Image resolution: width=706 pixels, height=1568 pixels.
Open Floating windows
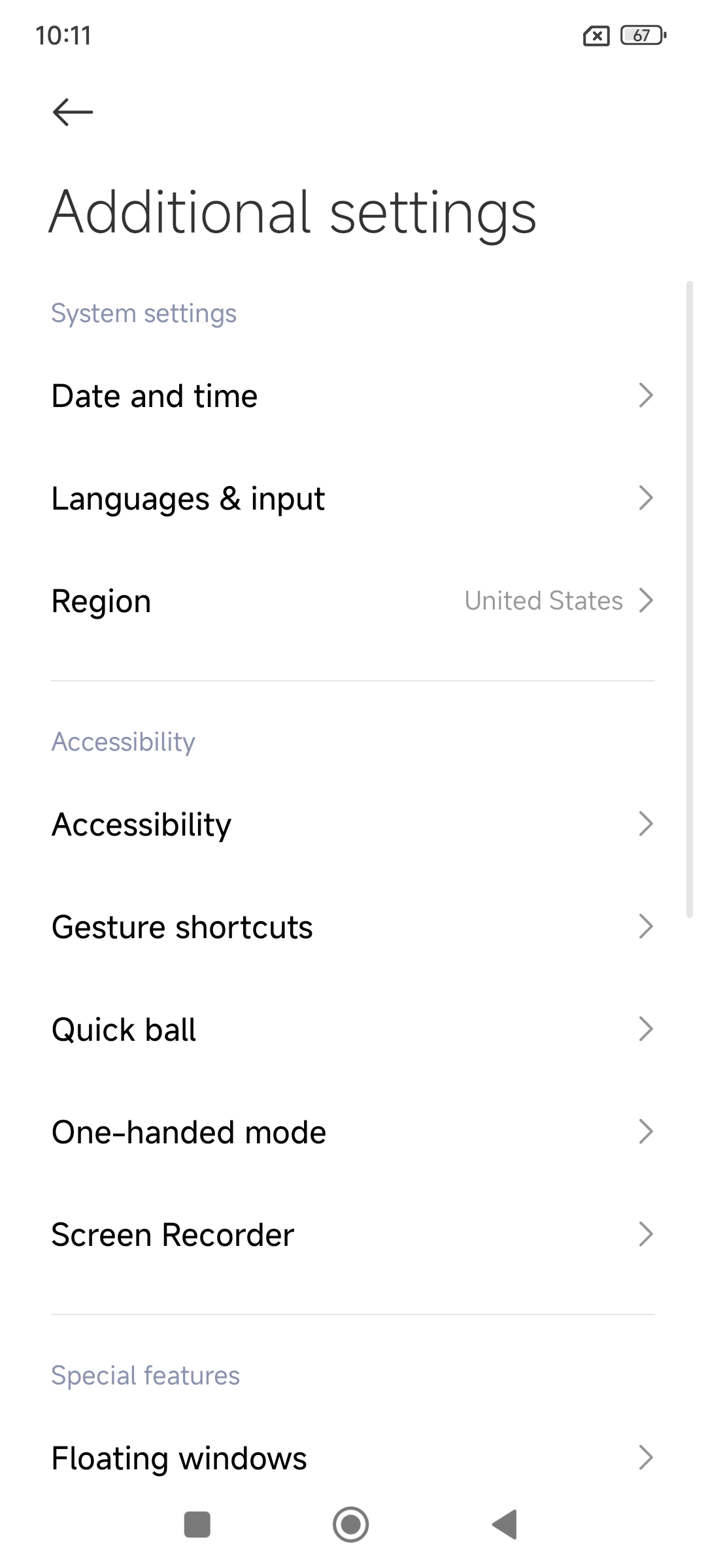coord(353,1458)
